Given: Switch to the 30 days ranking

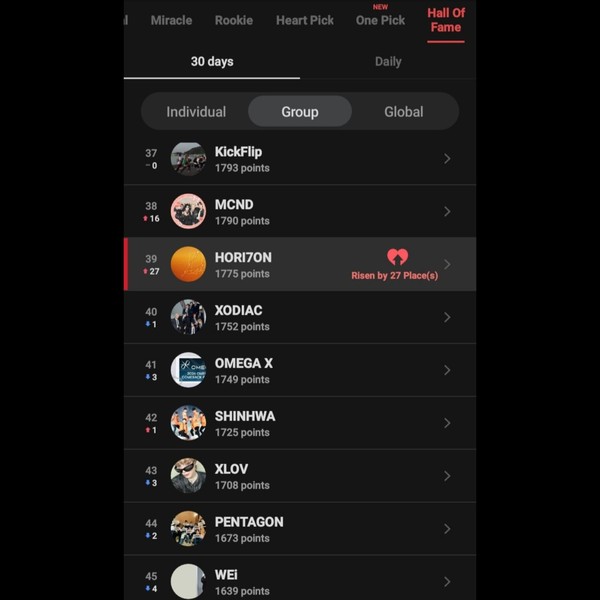Looking at the screenshot, I should 212,62.
